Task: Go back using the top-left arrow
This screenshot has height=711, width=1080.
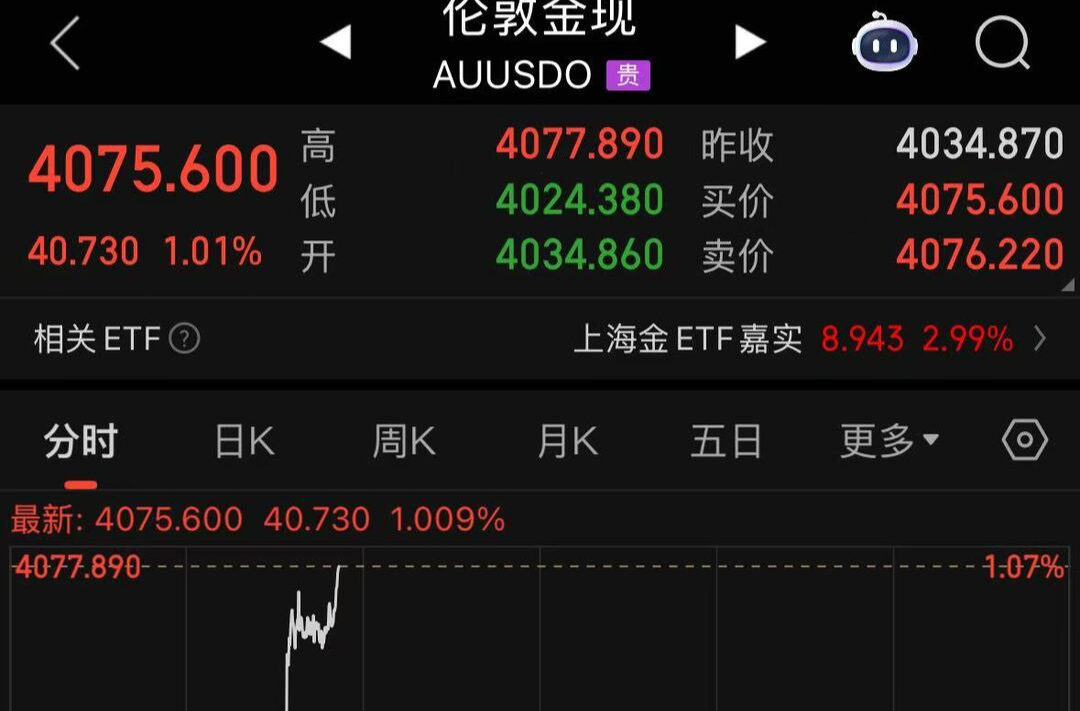Action: tap(66, 45)
